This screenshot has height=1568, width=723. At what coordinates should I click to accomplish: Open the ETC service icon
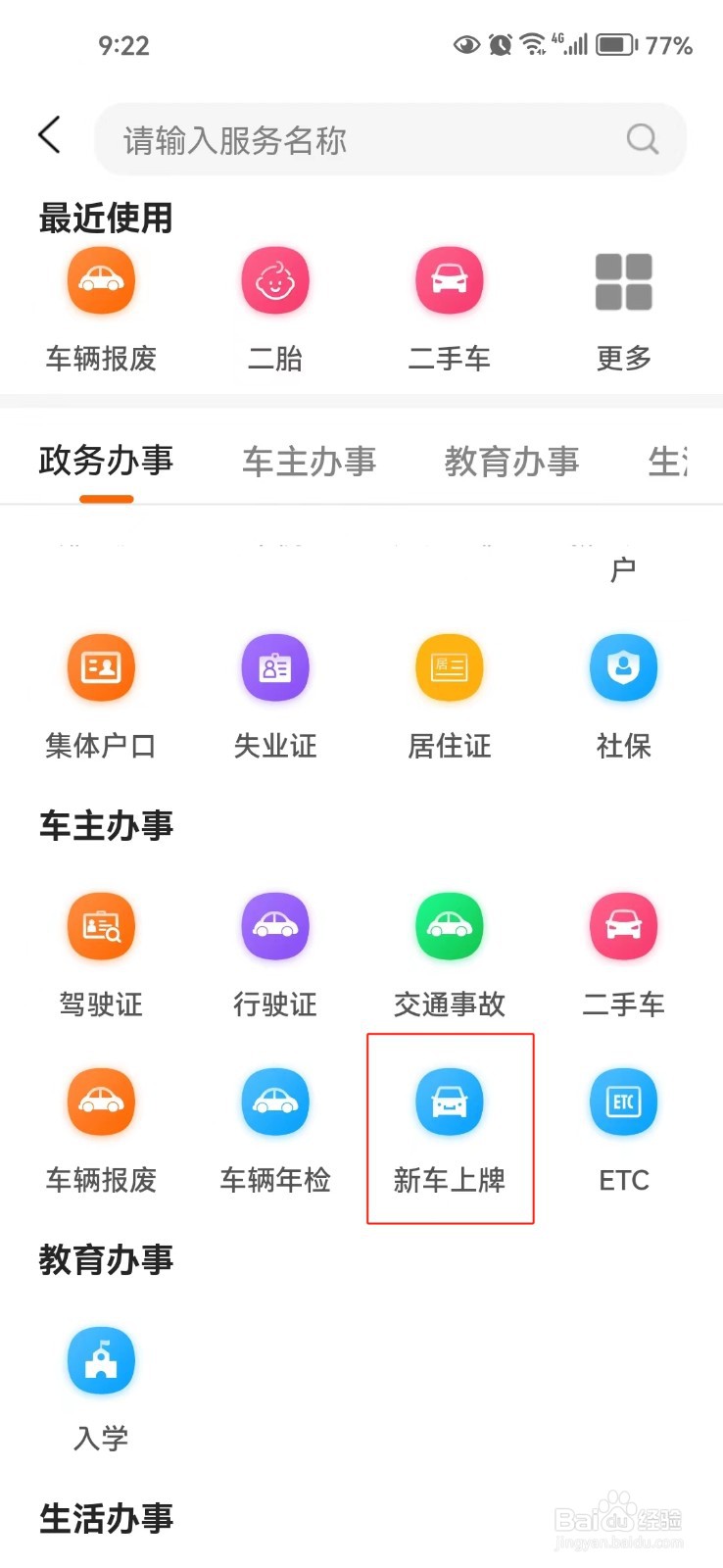pyautogui.click(x=623, y=1102)
